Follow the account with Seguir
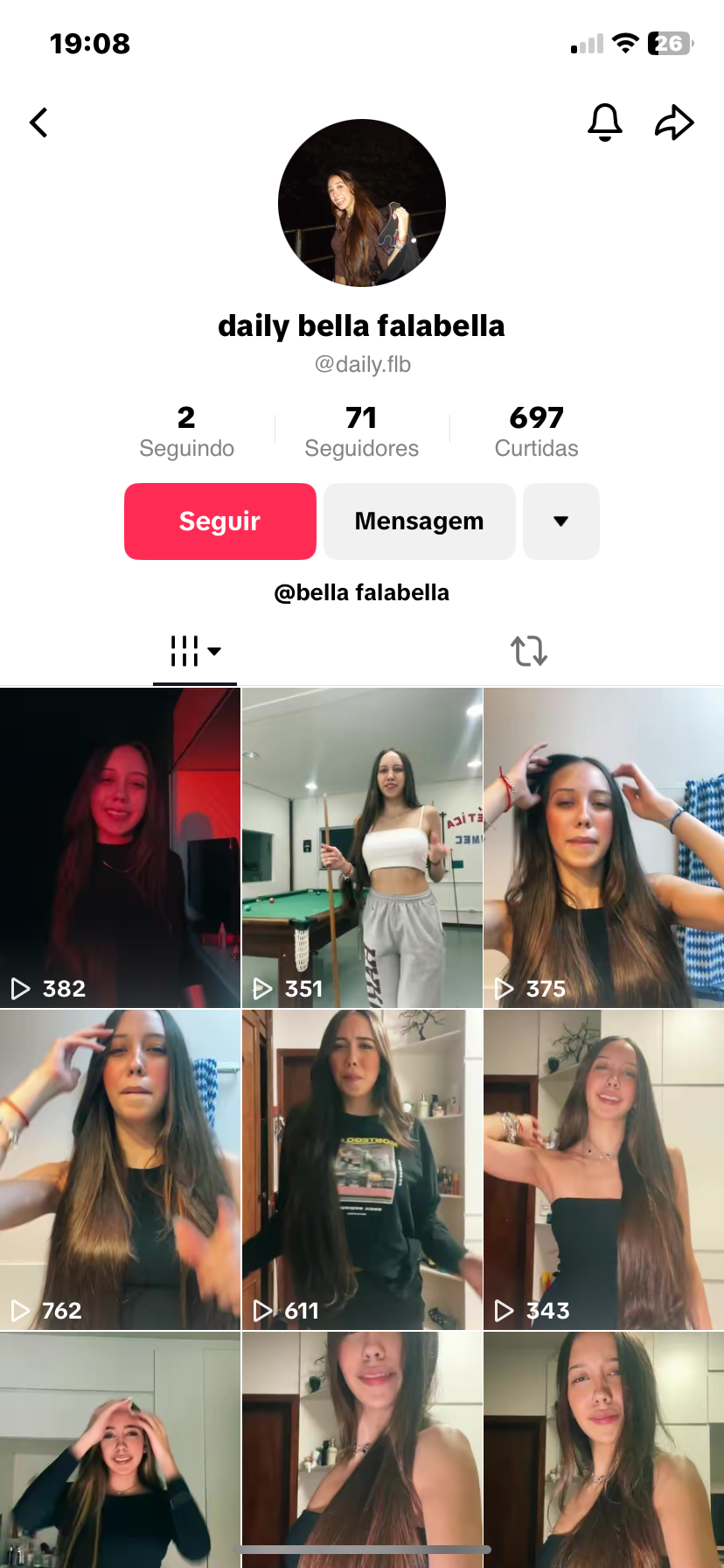This screenshot has height=1568, width=724. point(220,521)
